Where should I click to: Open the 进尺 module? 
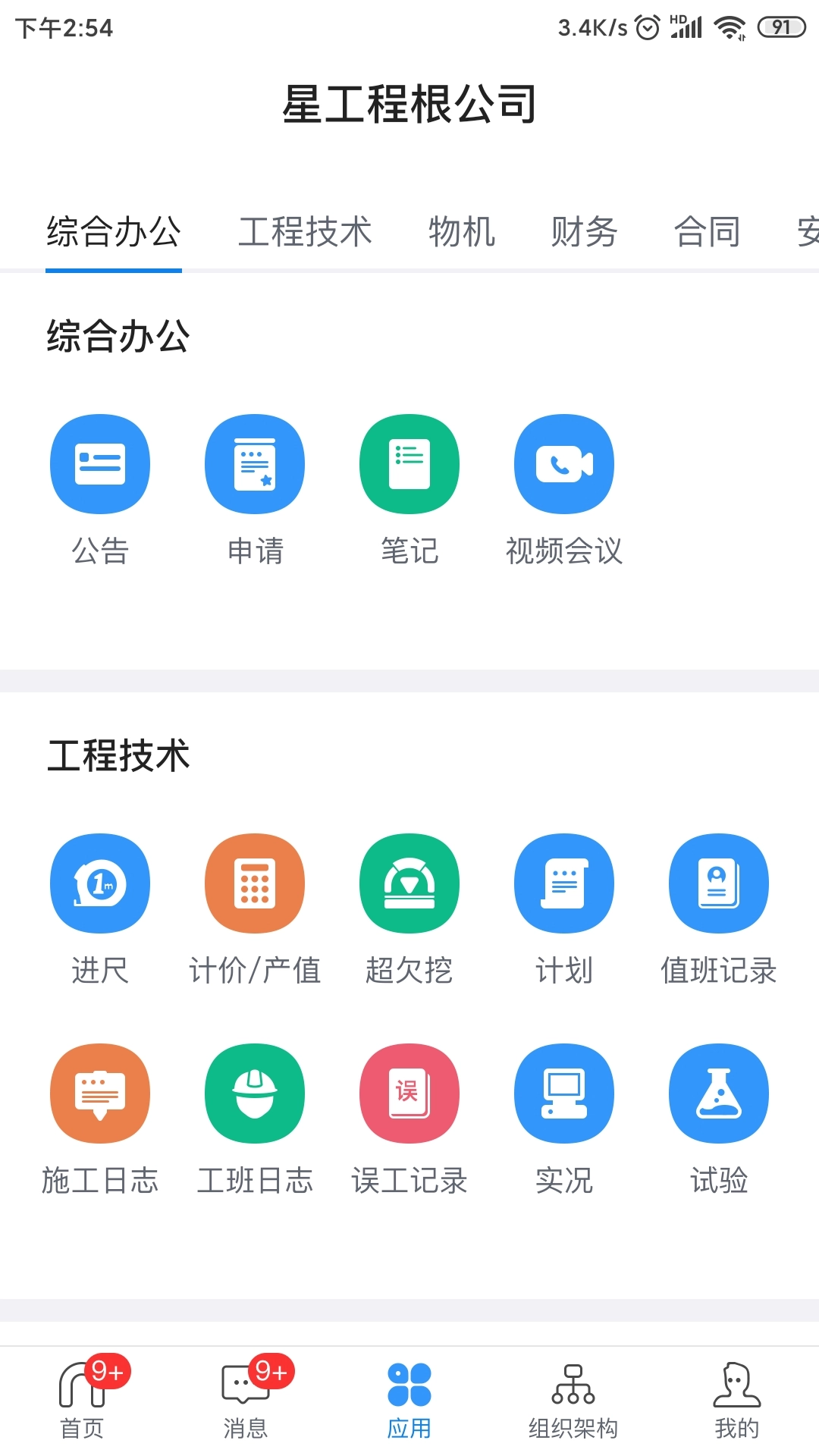pos(100,883)
